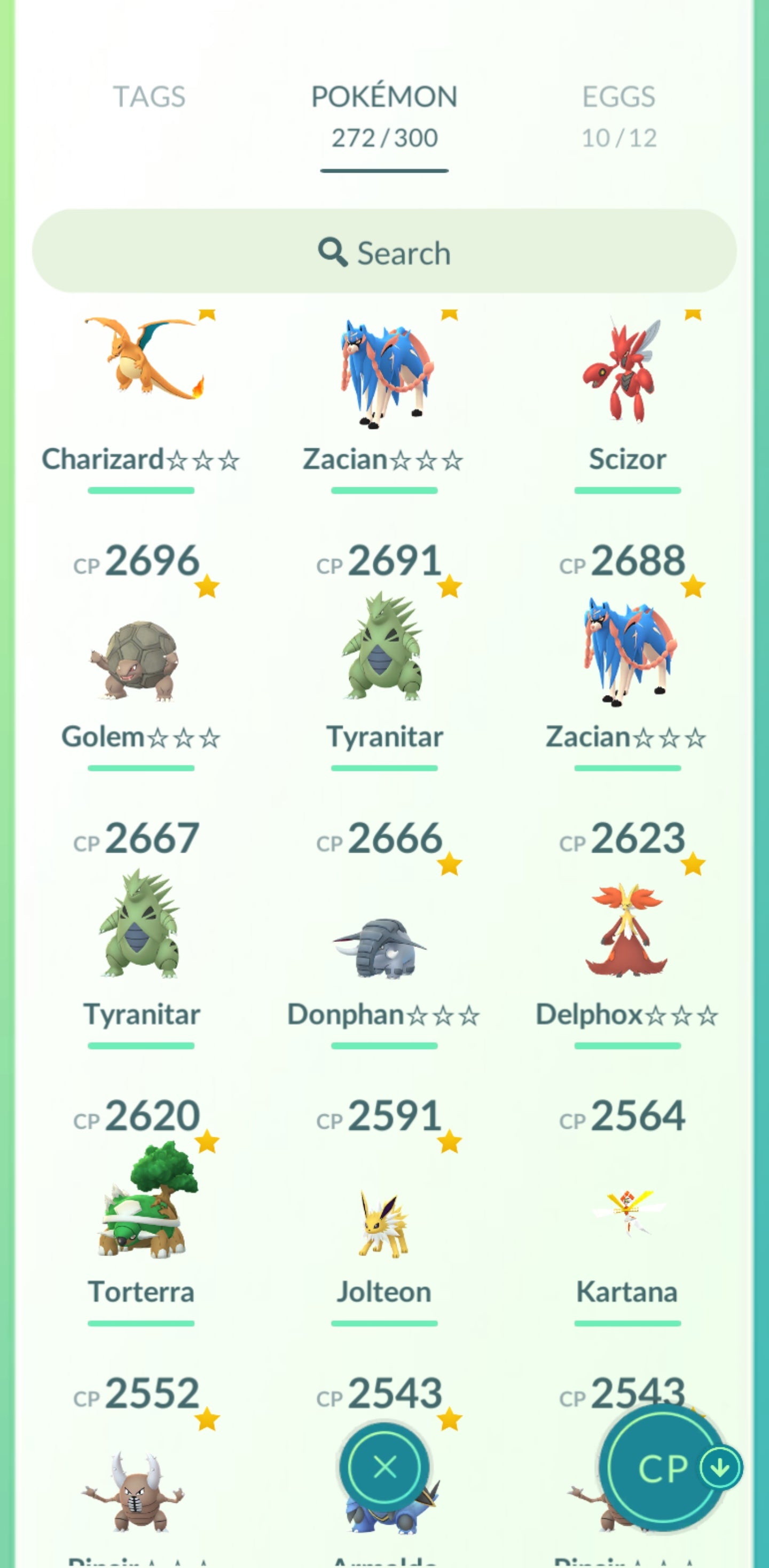Switch to the Tags tab

pyautogui.click(x=149, y=97)
